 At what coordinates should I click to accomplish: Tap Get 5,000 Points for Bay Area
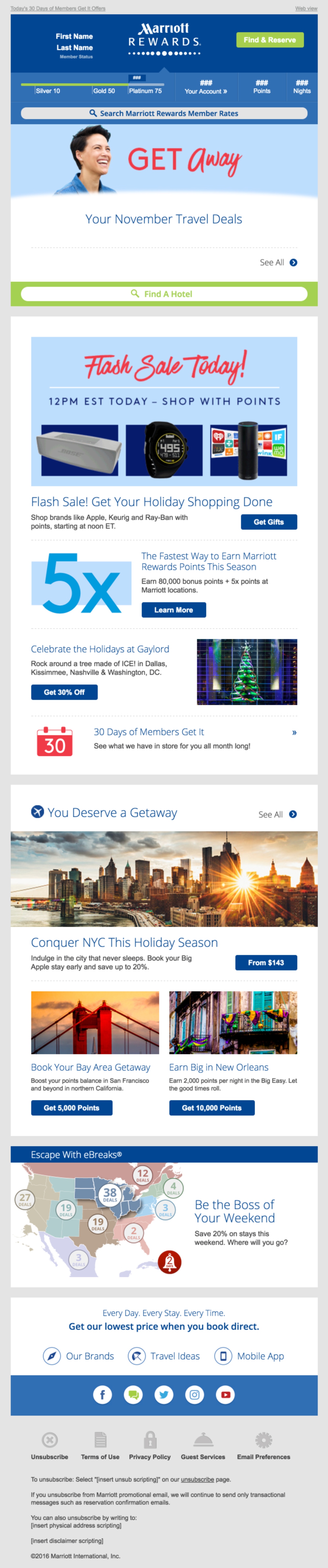pyautogui.click(x=71, y=1108)
